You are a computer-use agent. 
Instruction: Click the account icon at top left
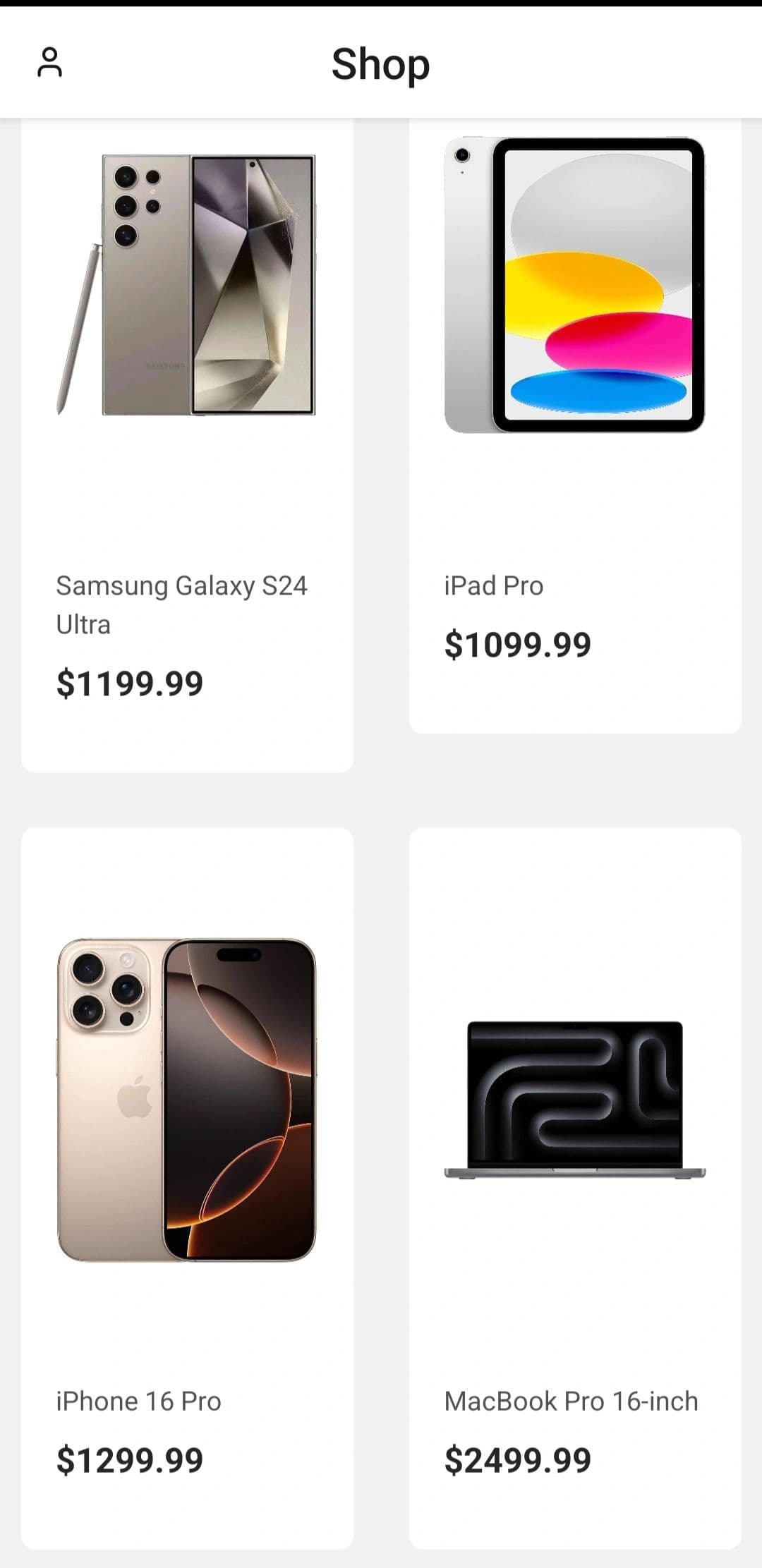(x=49, y=64)
